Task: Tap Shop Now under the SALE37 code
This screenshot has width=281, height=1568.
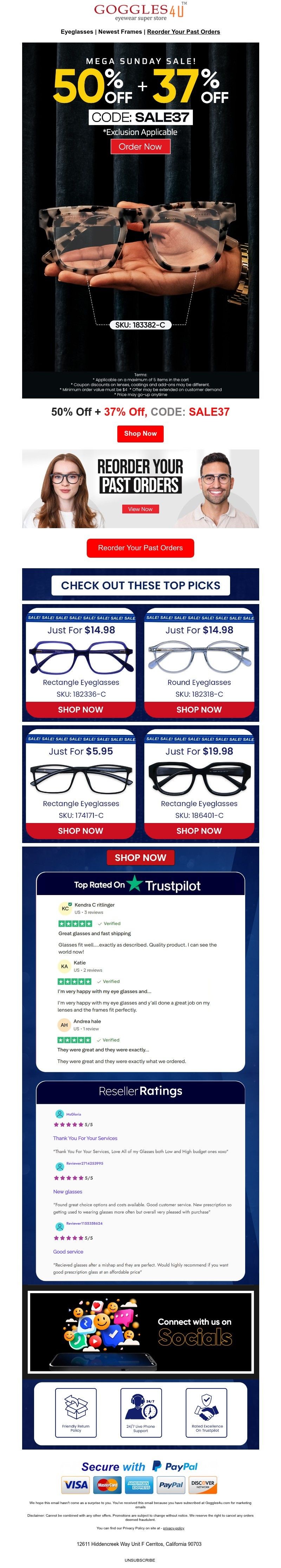Action: pyautogui.click(x=140, y=433)
